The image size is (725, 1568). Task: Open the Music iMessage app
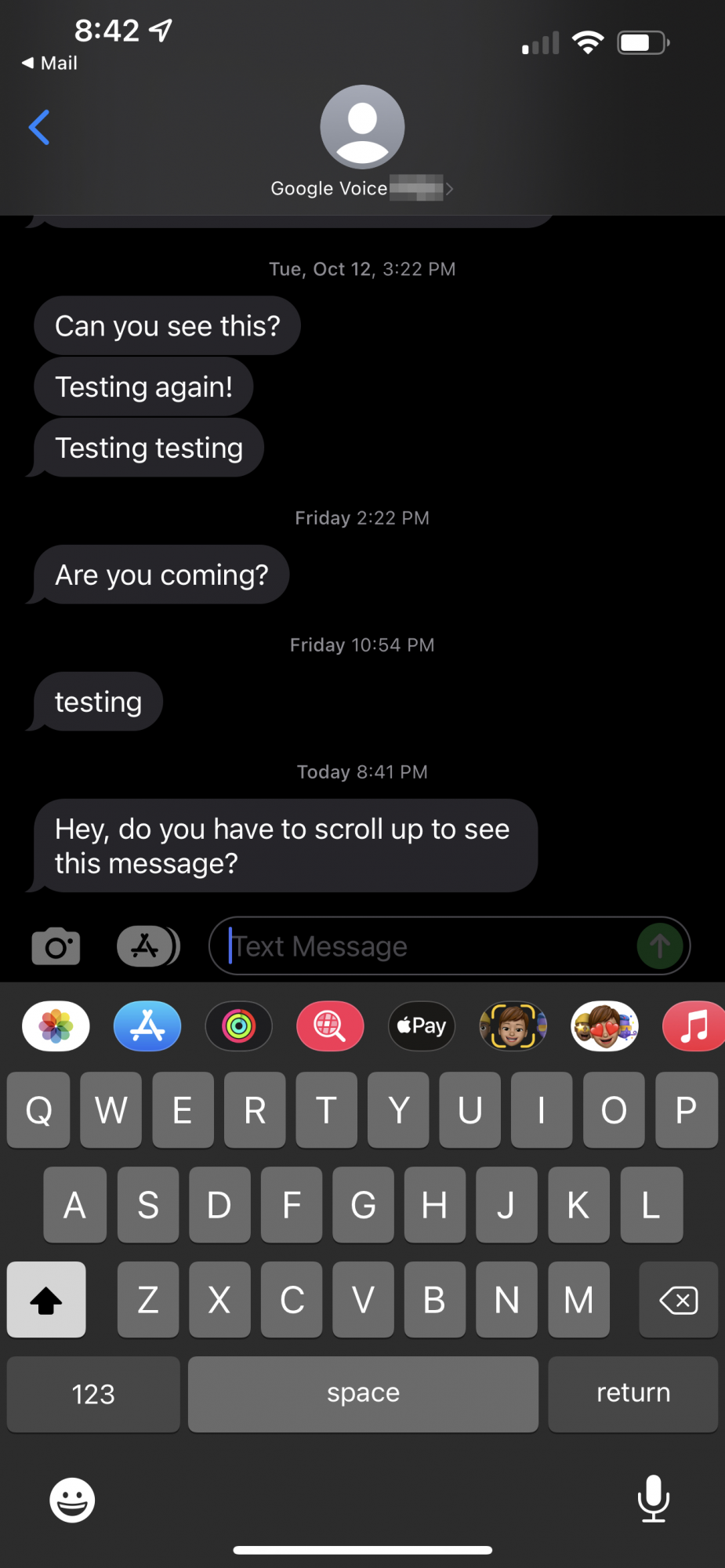(x=694, y=1025)
